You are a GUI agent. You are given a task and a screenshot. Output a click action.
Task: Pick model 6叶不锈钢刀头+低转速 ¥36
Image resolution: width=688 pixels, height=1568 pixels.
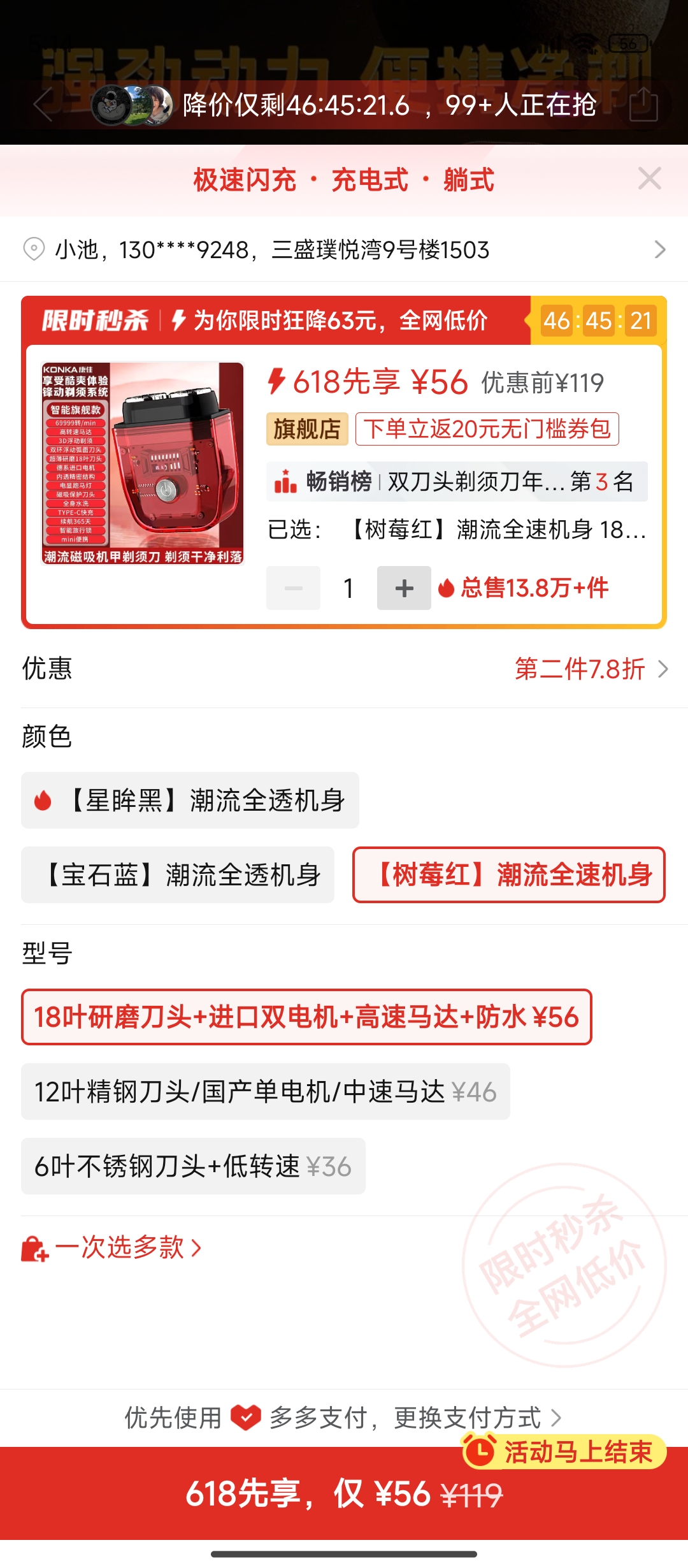193,1166
